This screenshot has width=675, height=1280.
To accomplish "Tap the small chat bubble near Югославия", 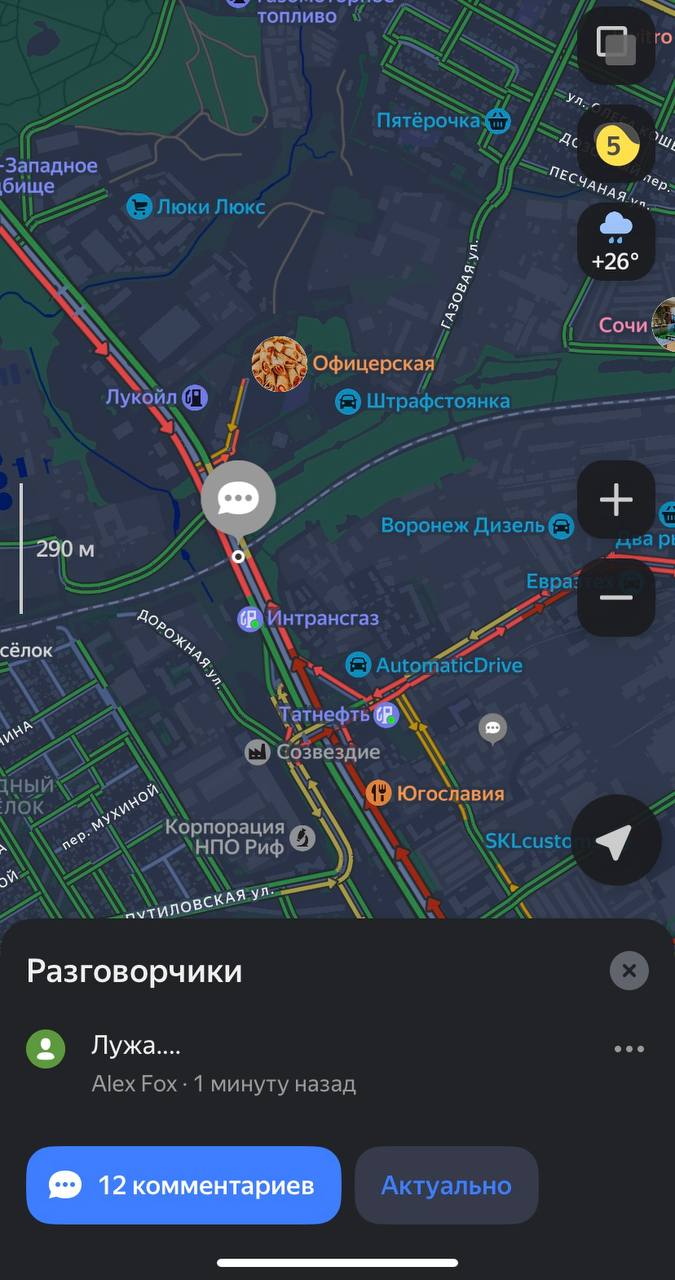I will coord(492,729).
